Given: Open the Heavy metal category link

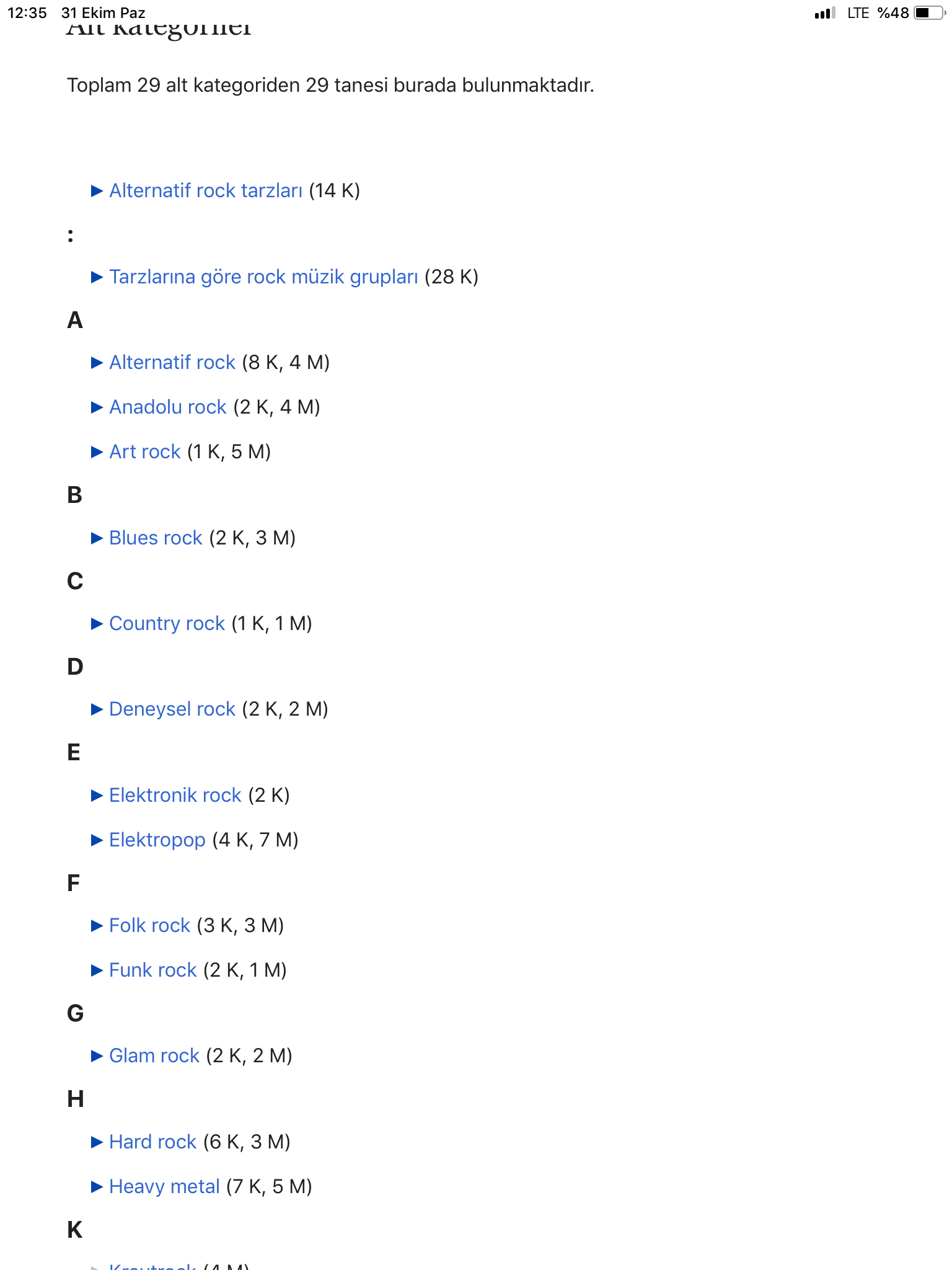Looking at the screenshot, I should [164, 1186].
